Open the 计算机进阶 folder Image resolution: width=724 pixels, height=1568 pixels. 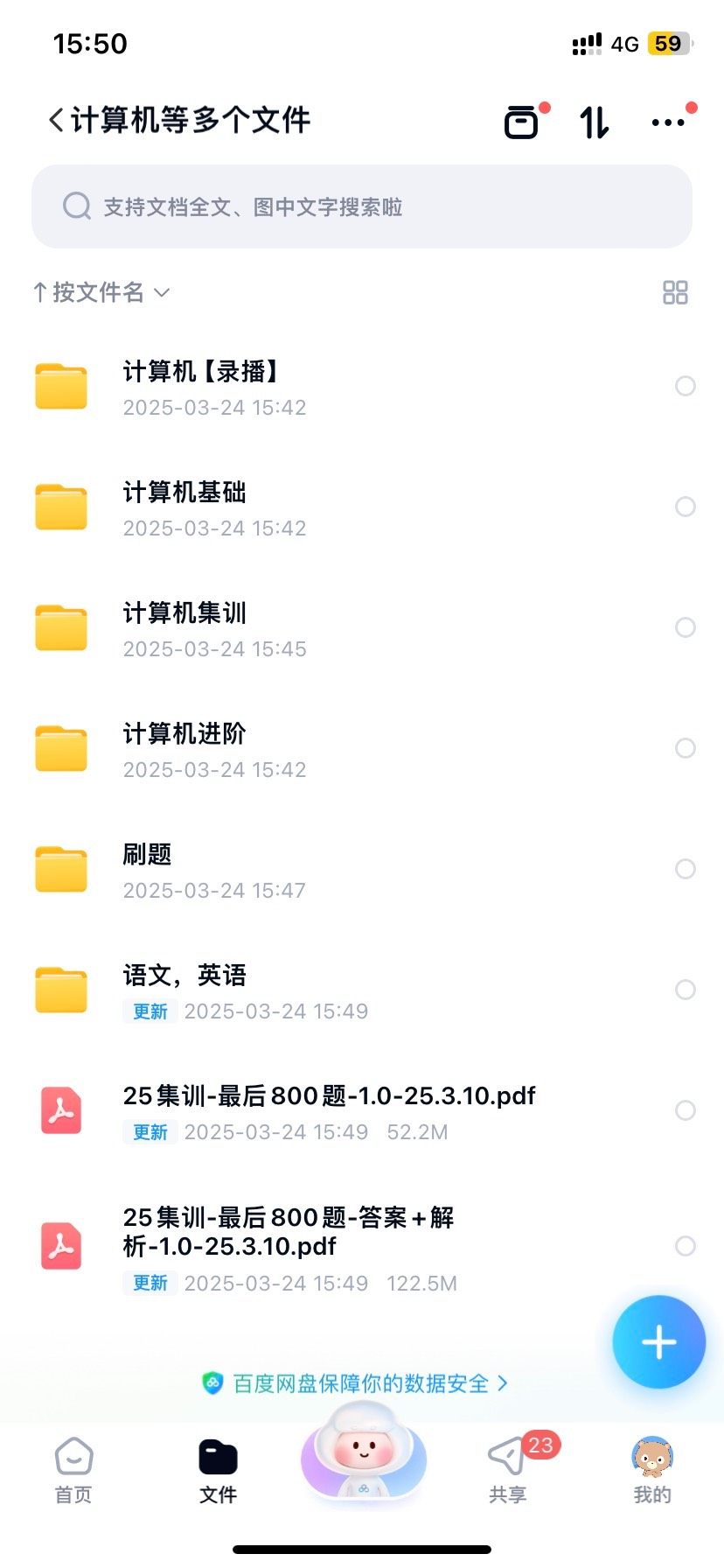pos(185,748)
